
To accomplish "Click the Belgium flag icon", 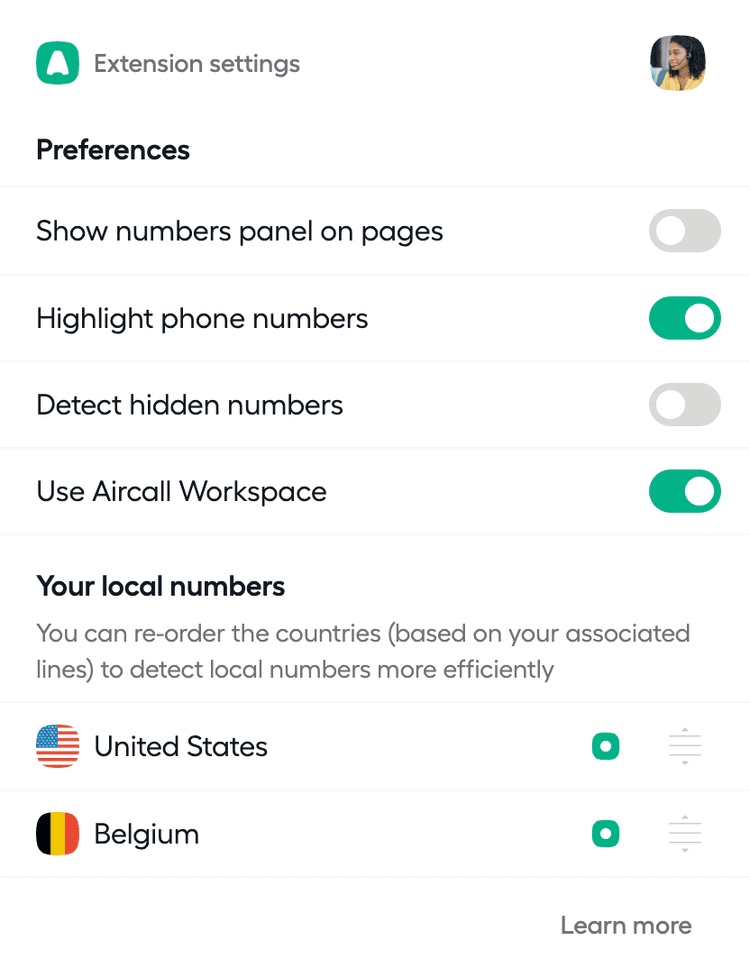I will pos(57,833).
